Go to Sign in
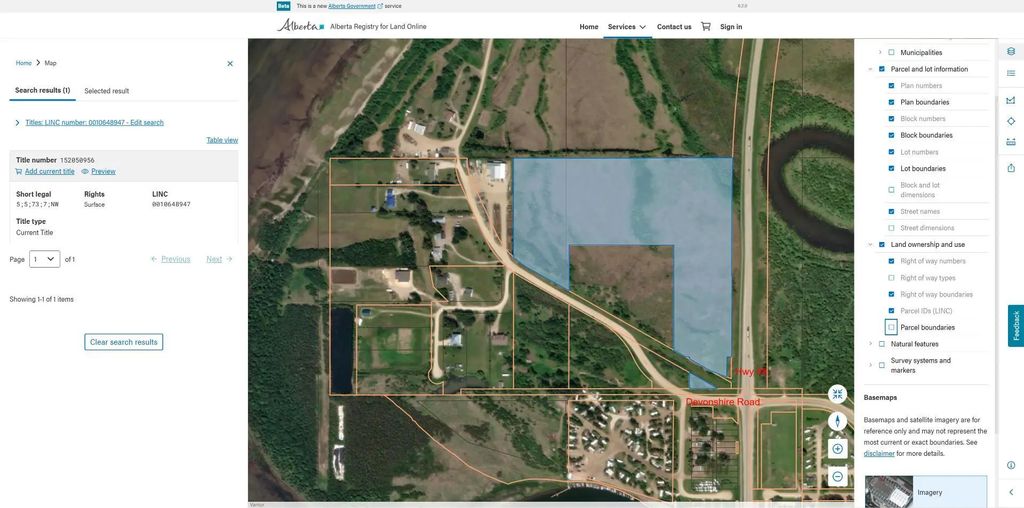Screen dimensions: 1024x508 [731, 27]
